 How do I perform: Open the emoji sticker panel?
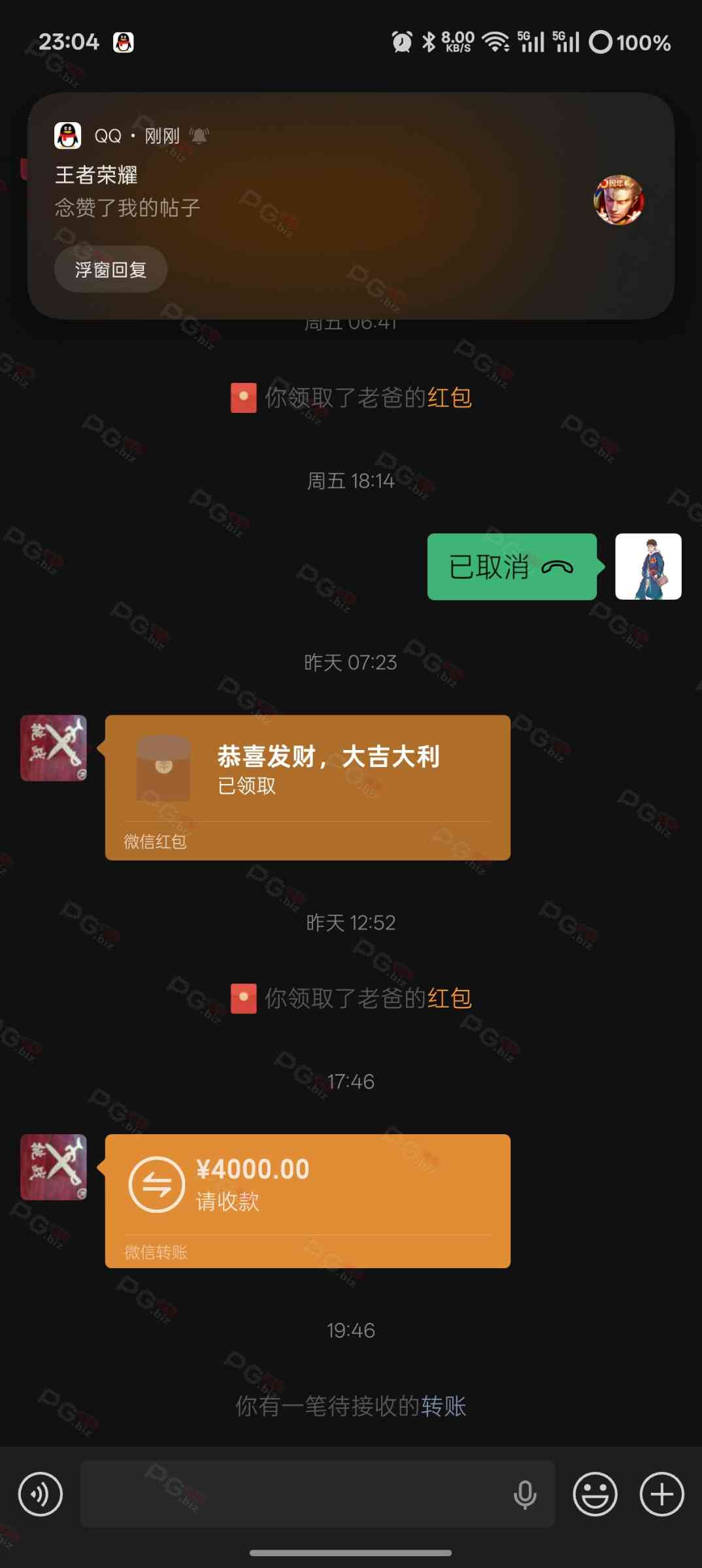(x=595, y=1494)
